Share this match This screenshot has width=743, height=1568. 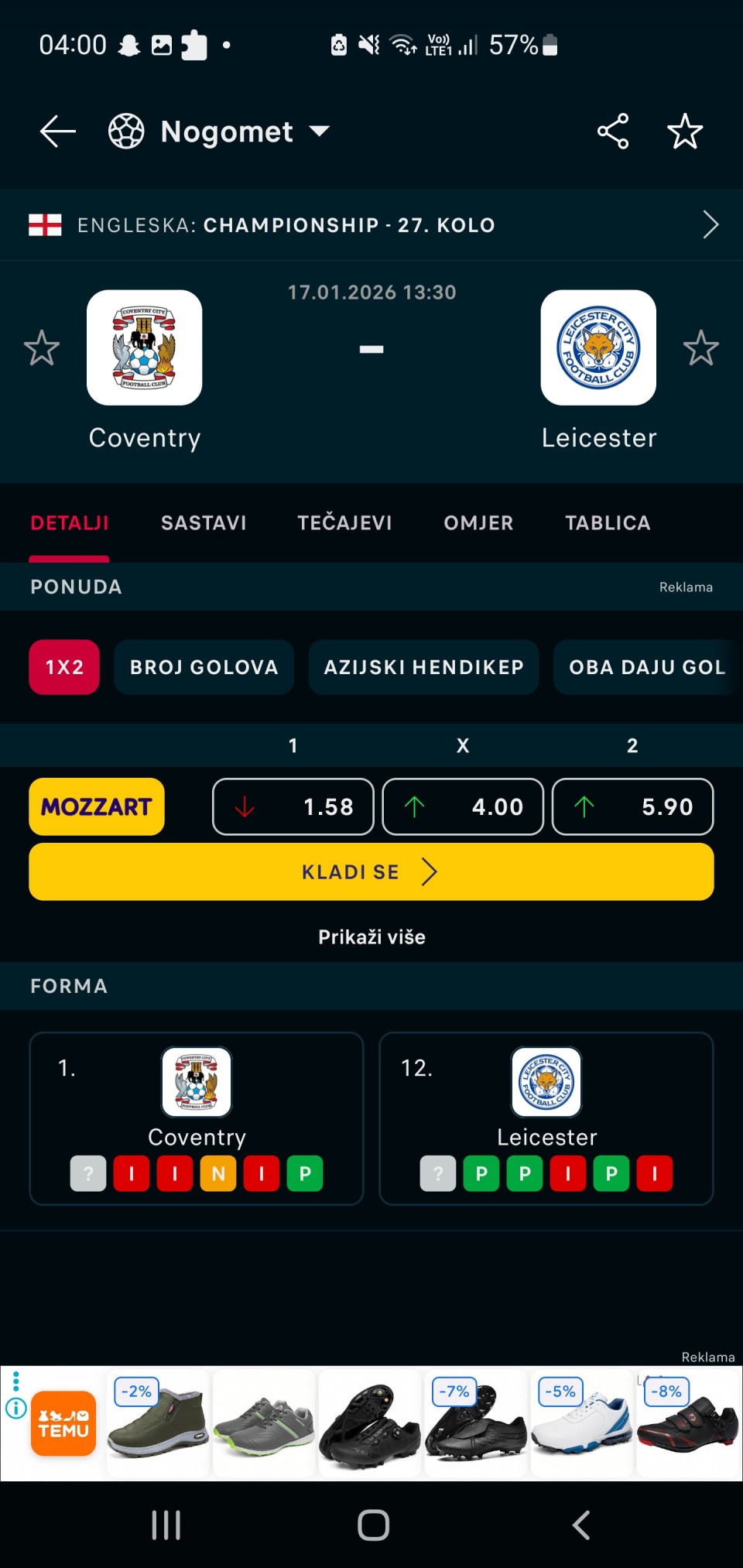(613, 132)
